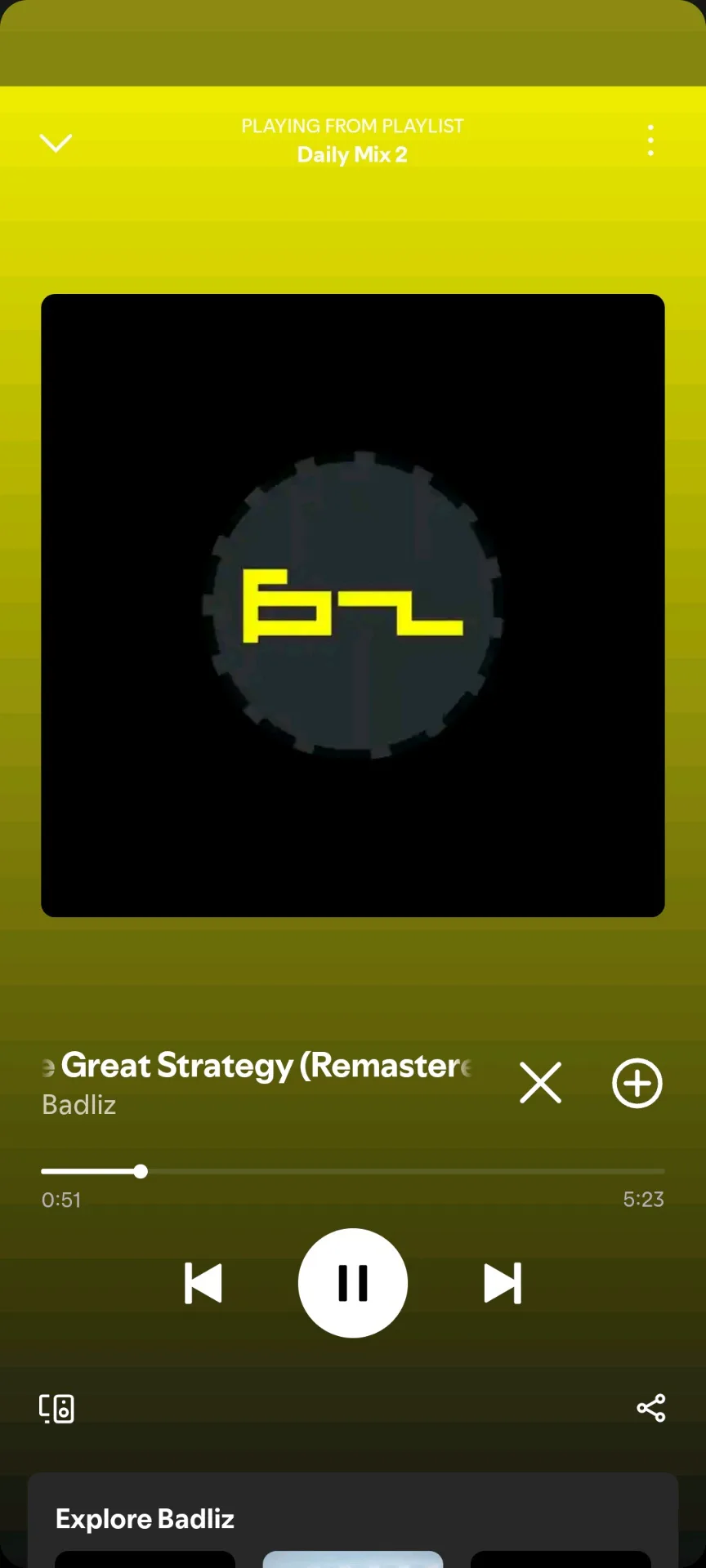Open the Explore Badliz card
Screen dimensions: 706x1568
353,1520
